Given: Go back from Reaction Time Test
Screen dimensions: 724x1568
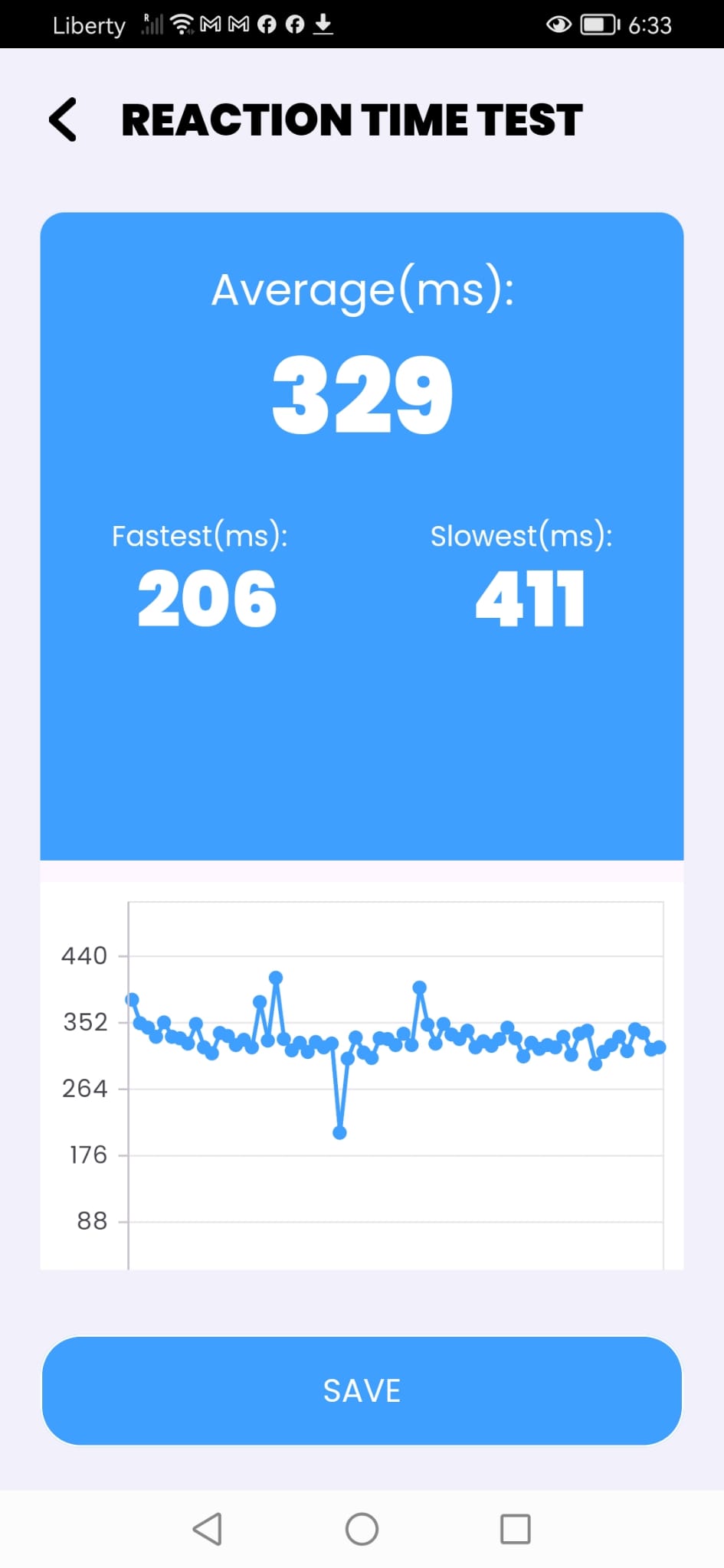Looking at the screenshot, I should [63, 119].
